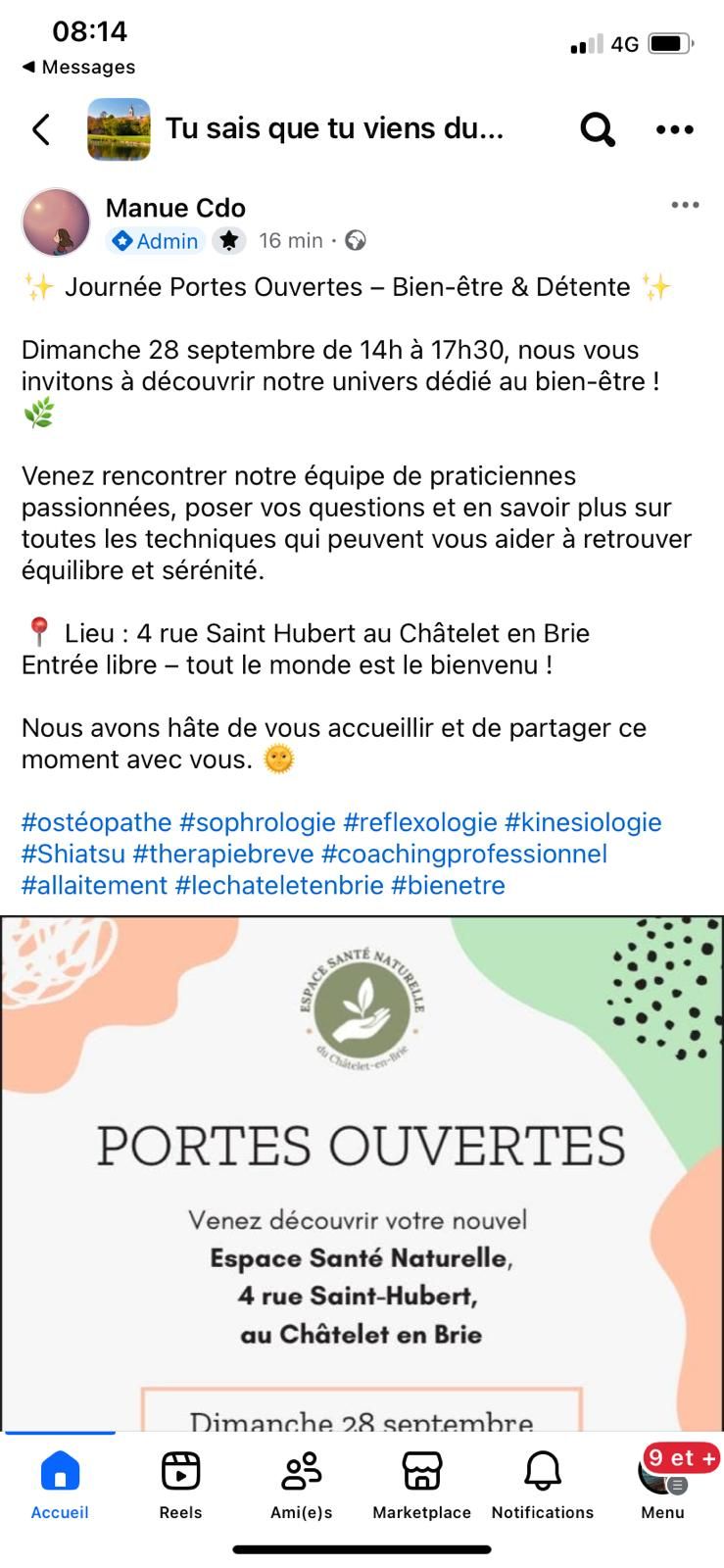This screenshot has width=724, height=1568.
Task: Open the group overflow menu
Action: (674, 129)
